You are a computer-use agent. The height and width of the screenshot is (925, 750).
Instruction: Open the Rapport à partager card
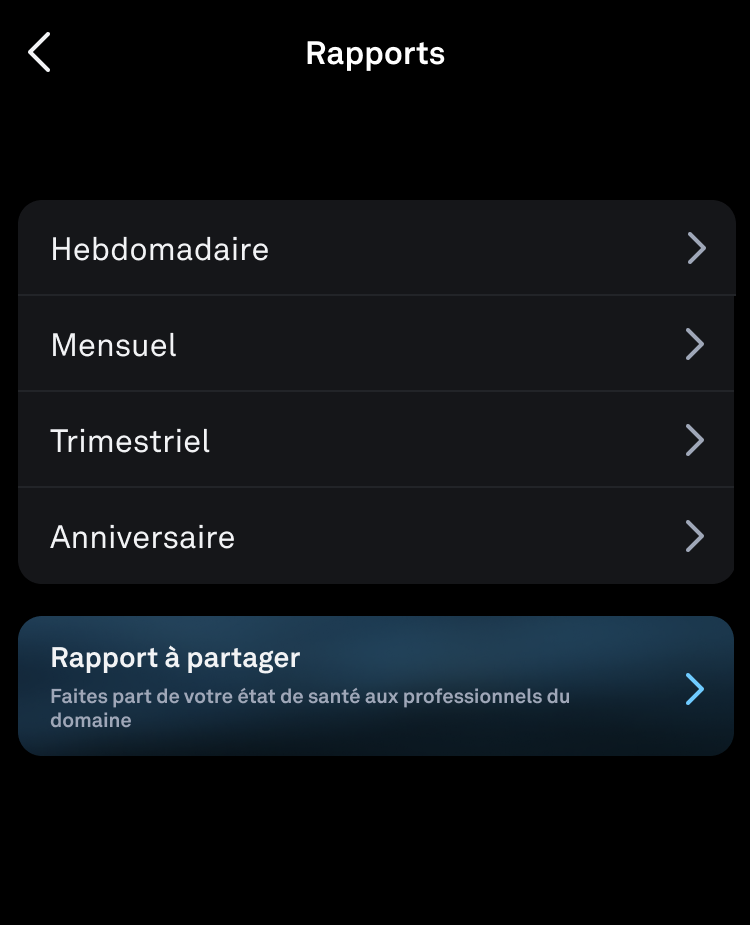point(376,686)
